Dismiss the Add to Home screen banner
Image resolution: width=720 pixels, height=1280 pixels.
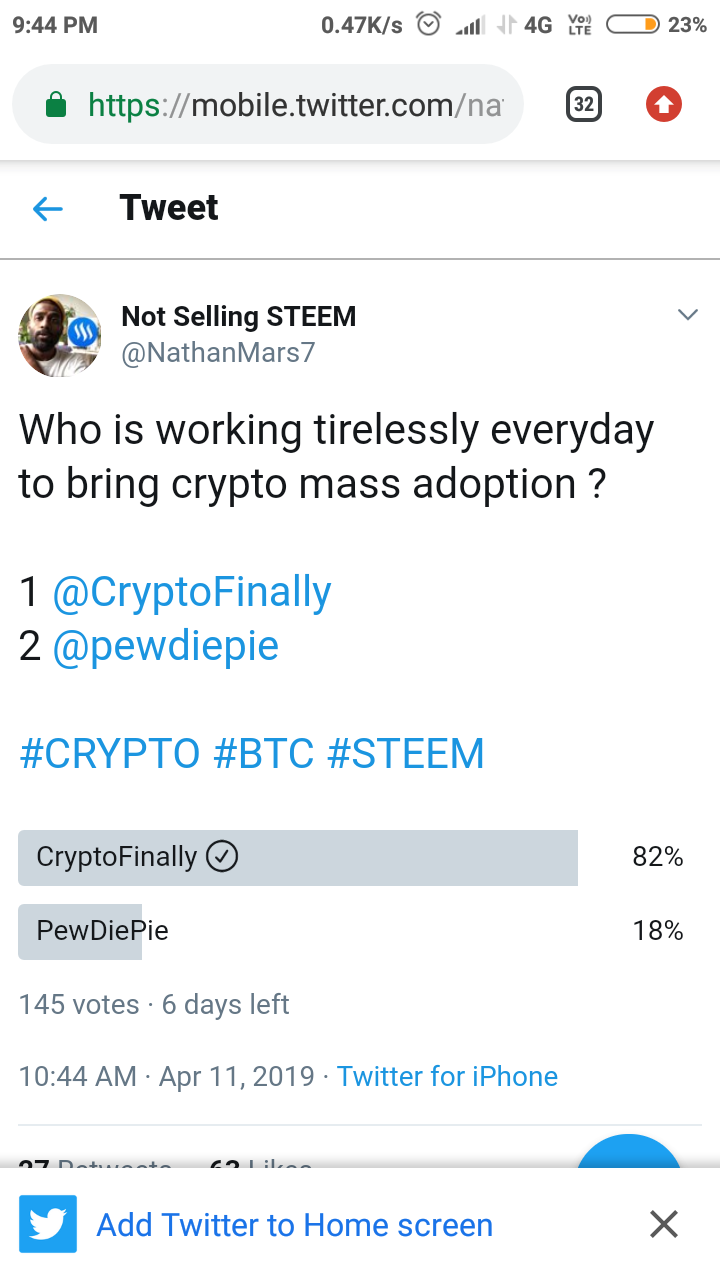[664, 1224]
